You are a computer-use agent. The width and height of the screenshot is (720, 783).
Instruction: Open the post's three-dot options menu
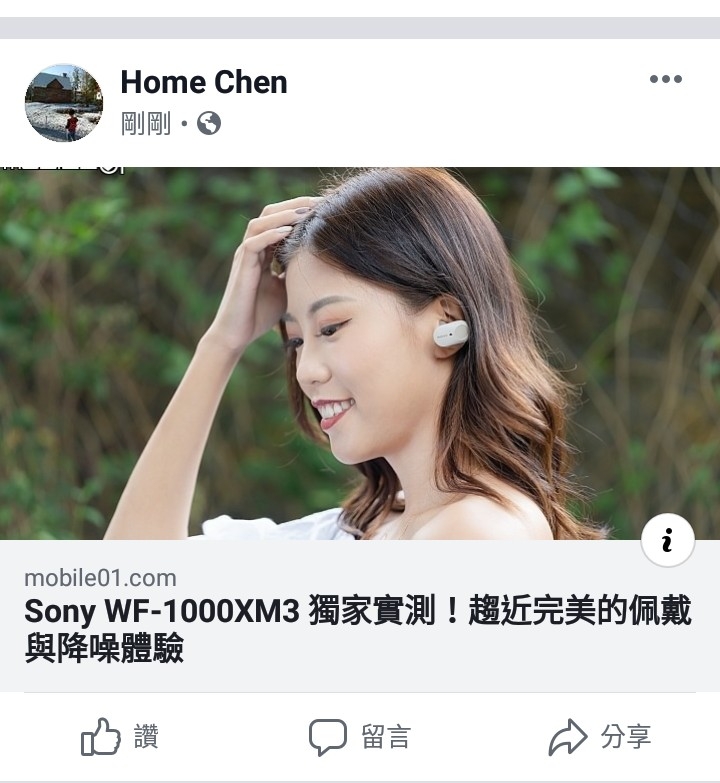click(x=665, y=80)
